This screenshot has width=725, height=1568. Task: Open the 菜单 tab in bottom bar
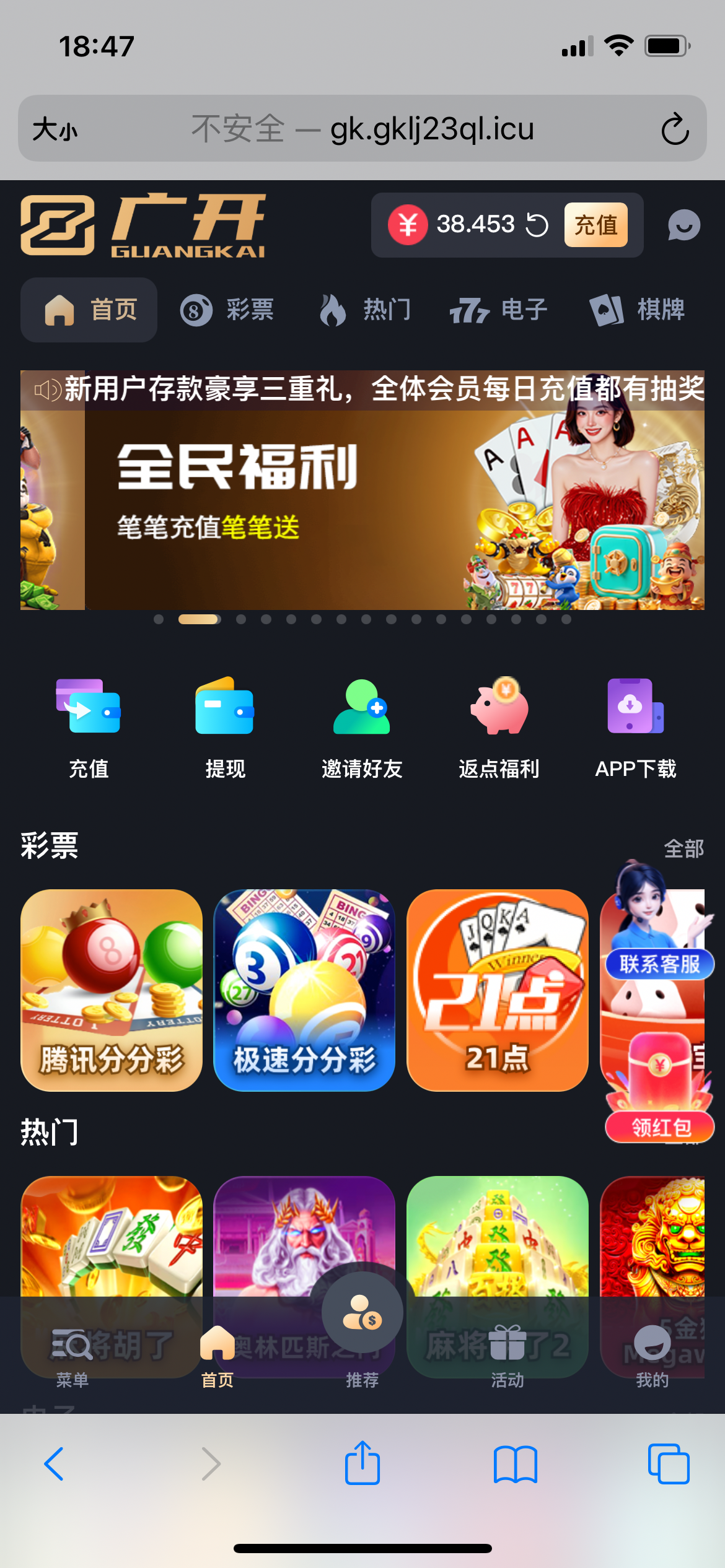[x=72, y=1355]
